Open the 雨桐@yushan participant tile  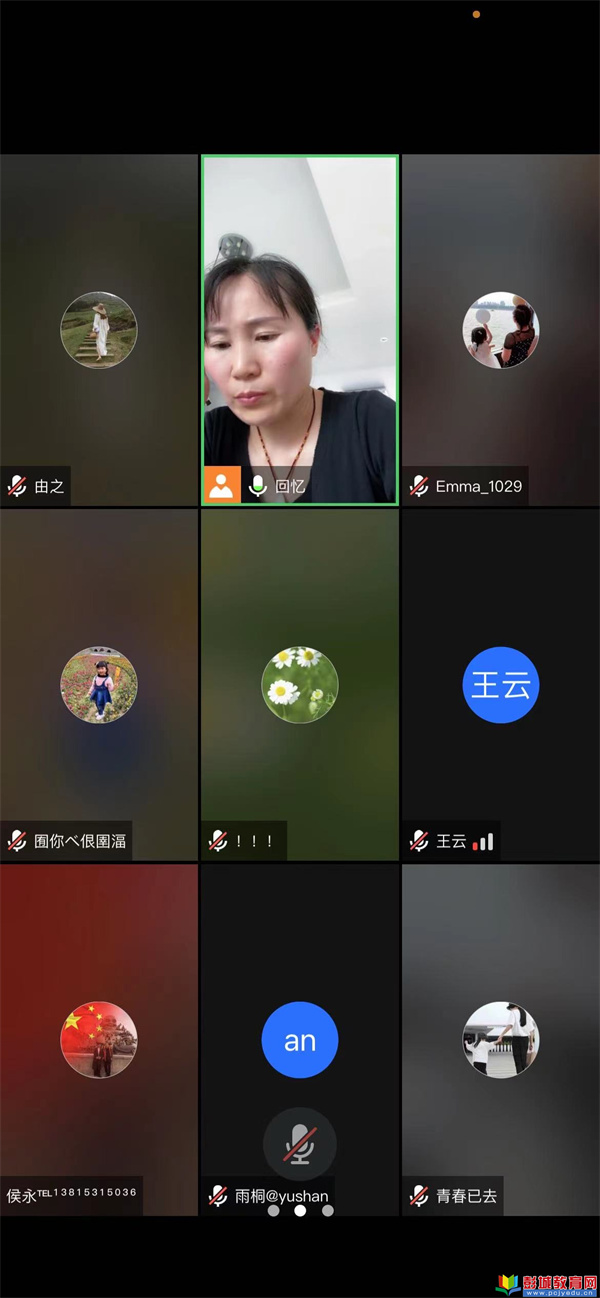[300, 1040]
